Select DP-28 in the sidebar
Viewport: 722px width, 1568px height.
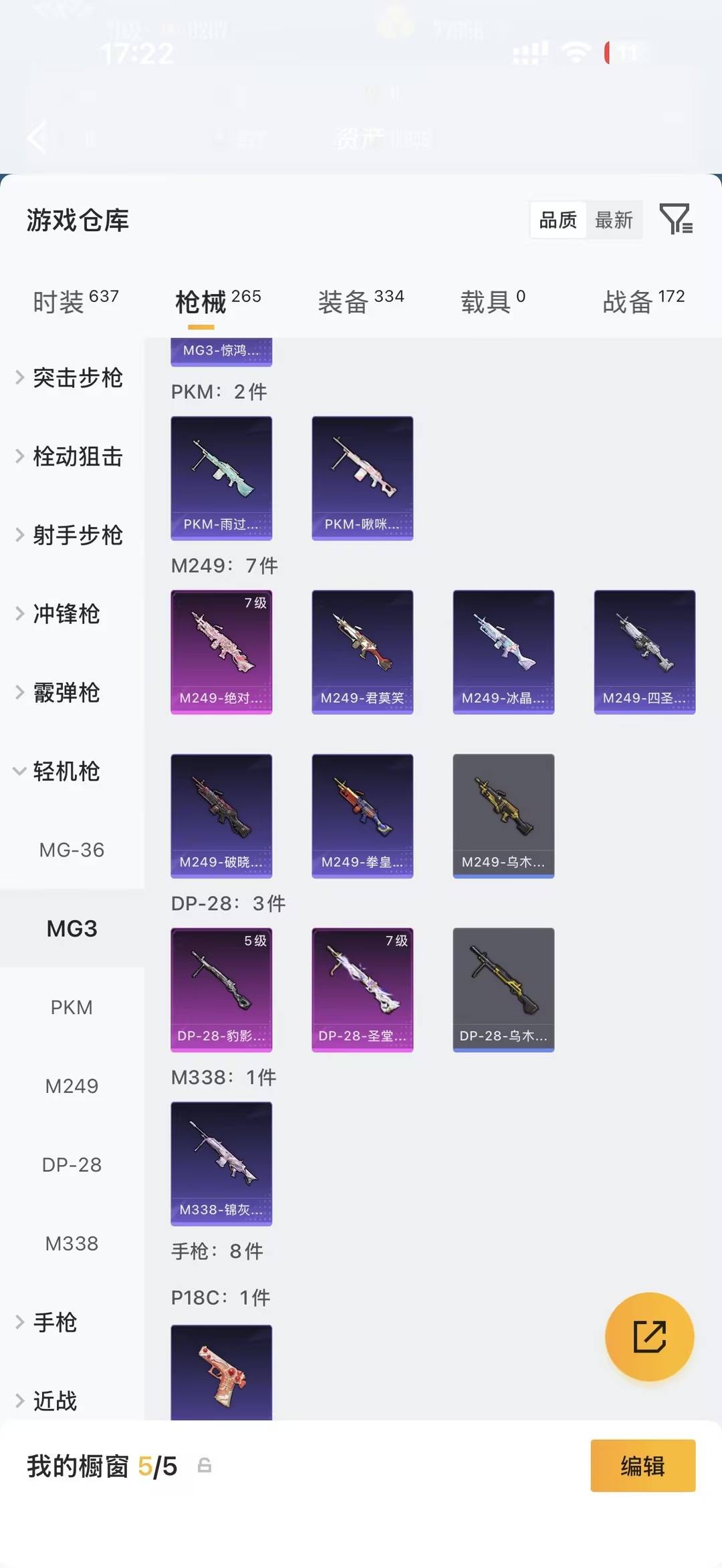[72, 1165]
